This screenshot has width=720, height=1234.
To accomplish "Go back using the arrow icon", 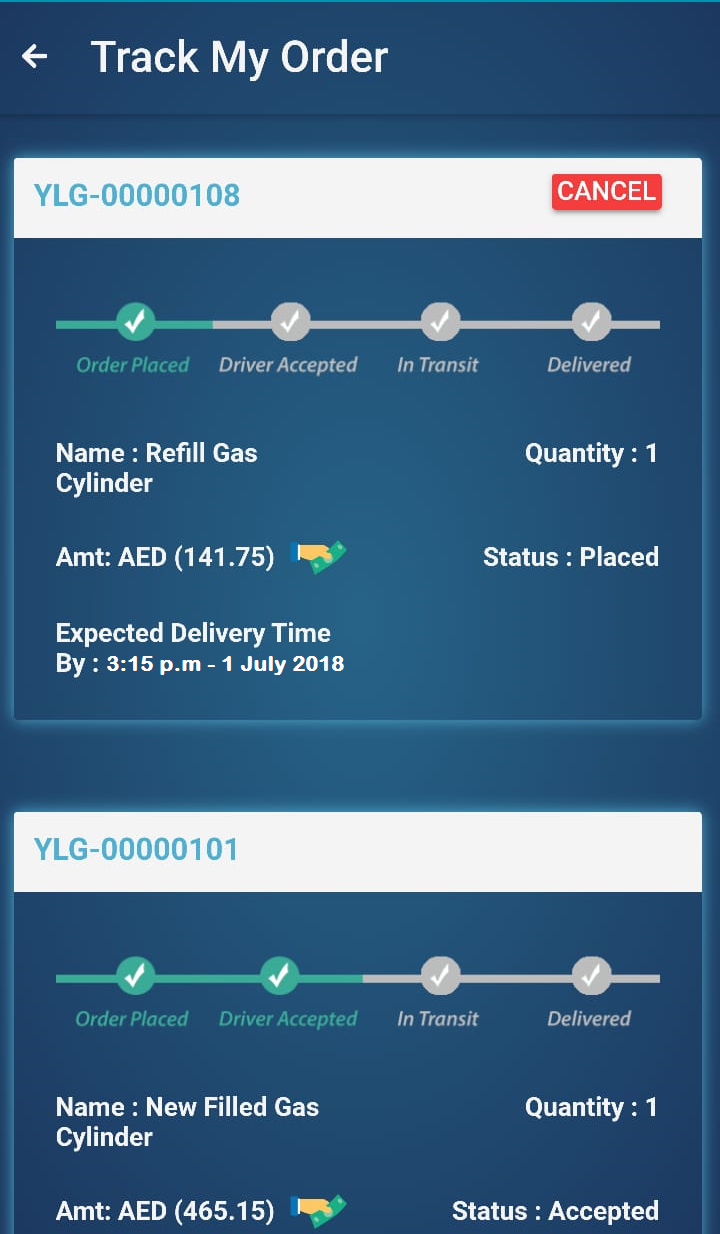I will [35, 57].
